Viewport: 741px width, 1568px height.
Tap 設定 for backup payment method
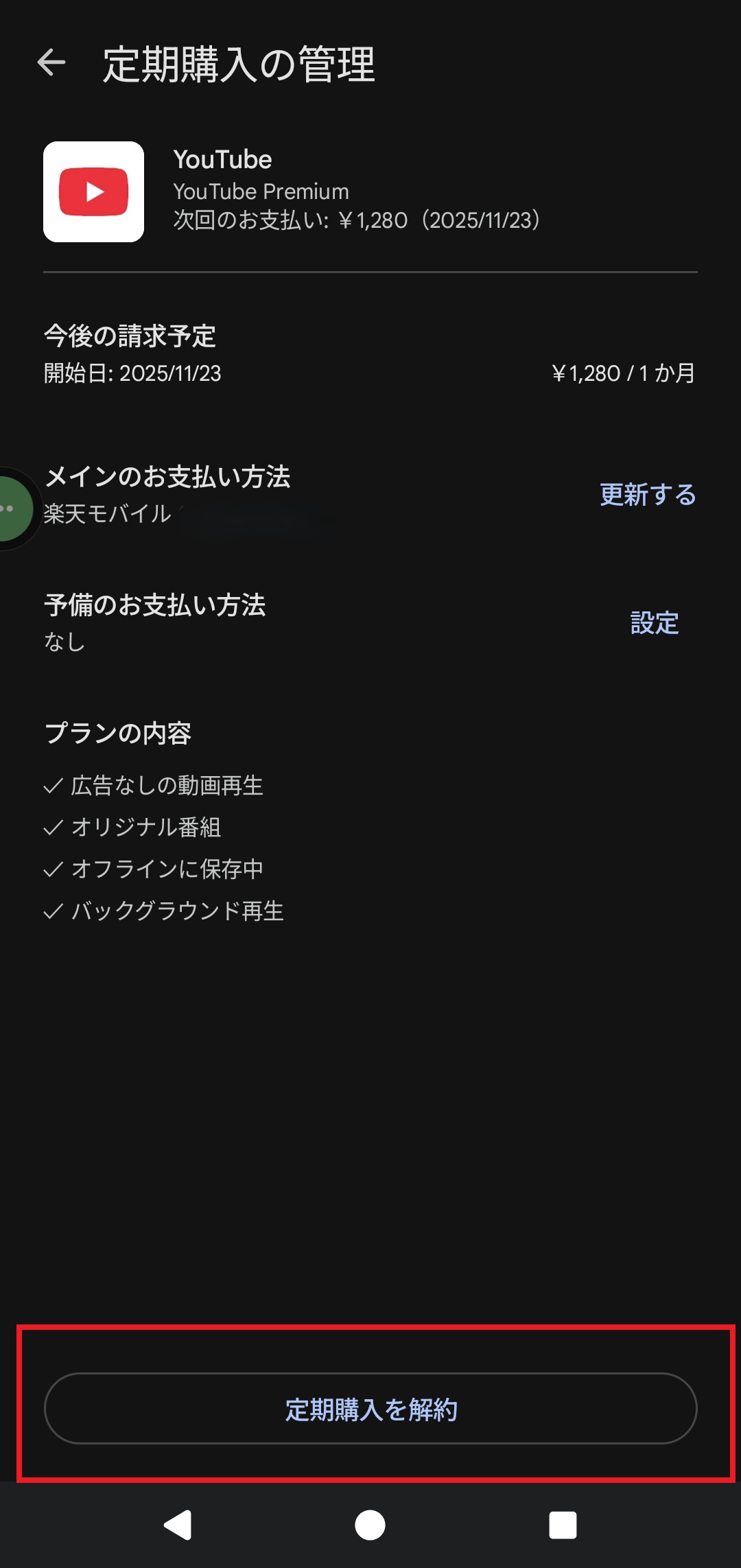coord(654,623)
